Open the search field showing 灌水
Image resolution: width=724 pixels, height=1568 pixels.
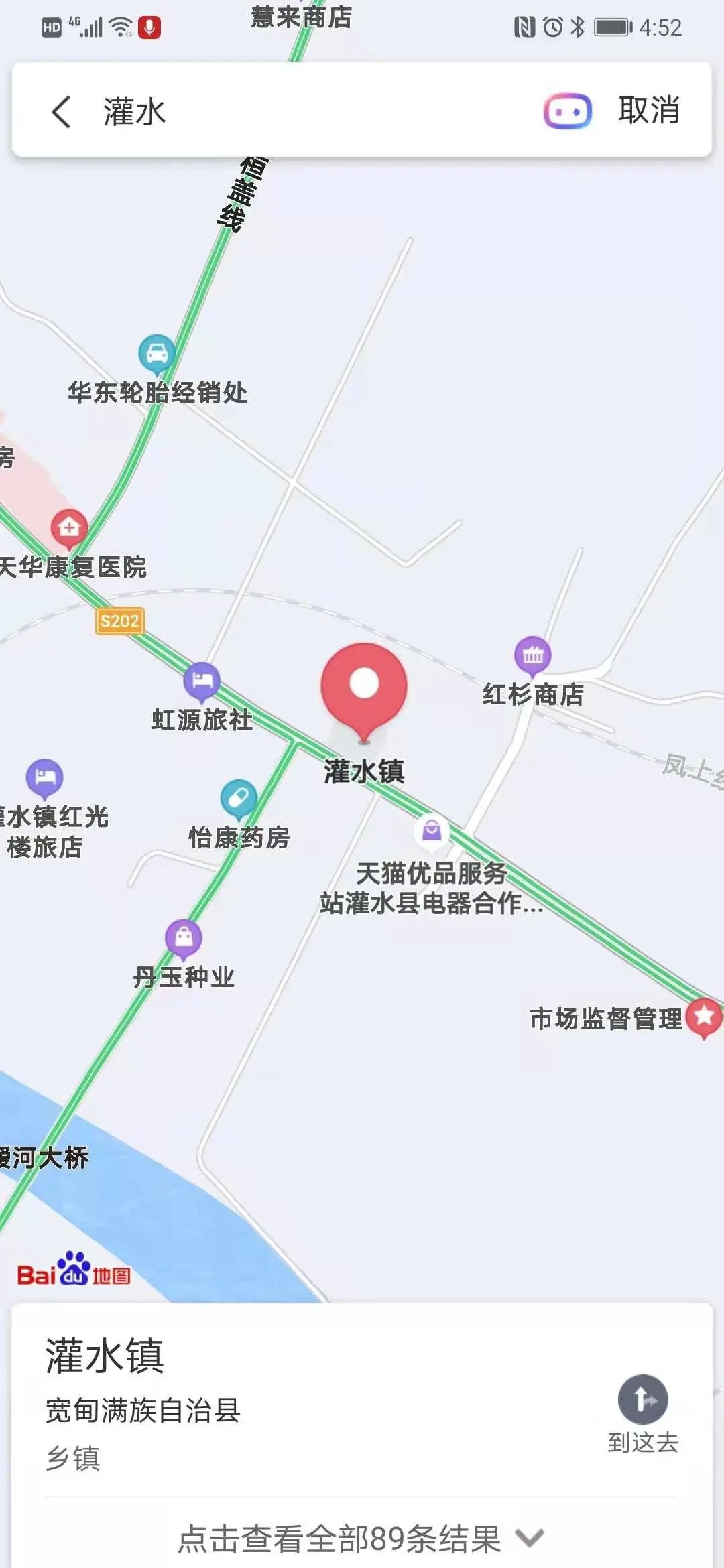pyautogui.click(x=302, y=111)
